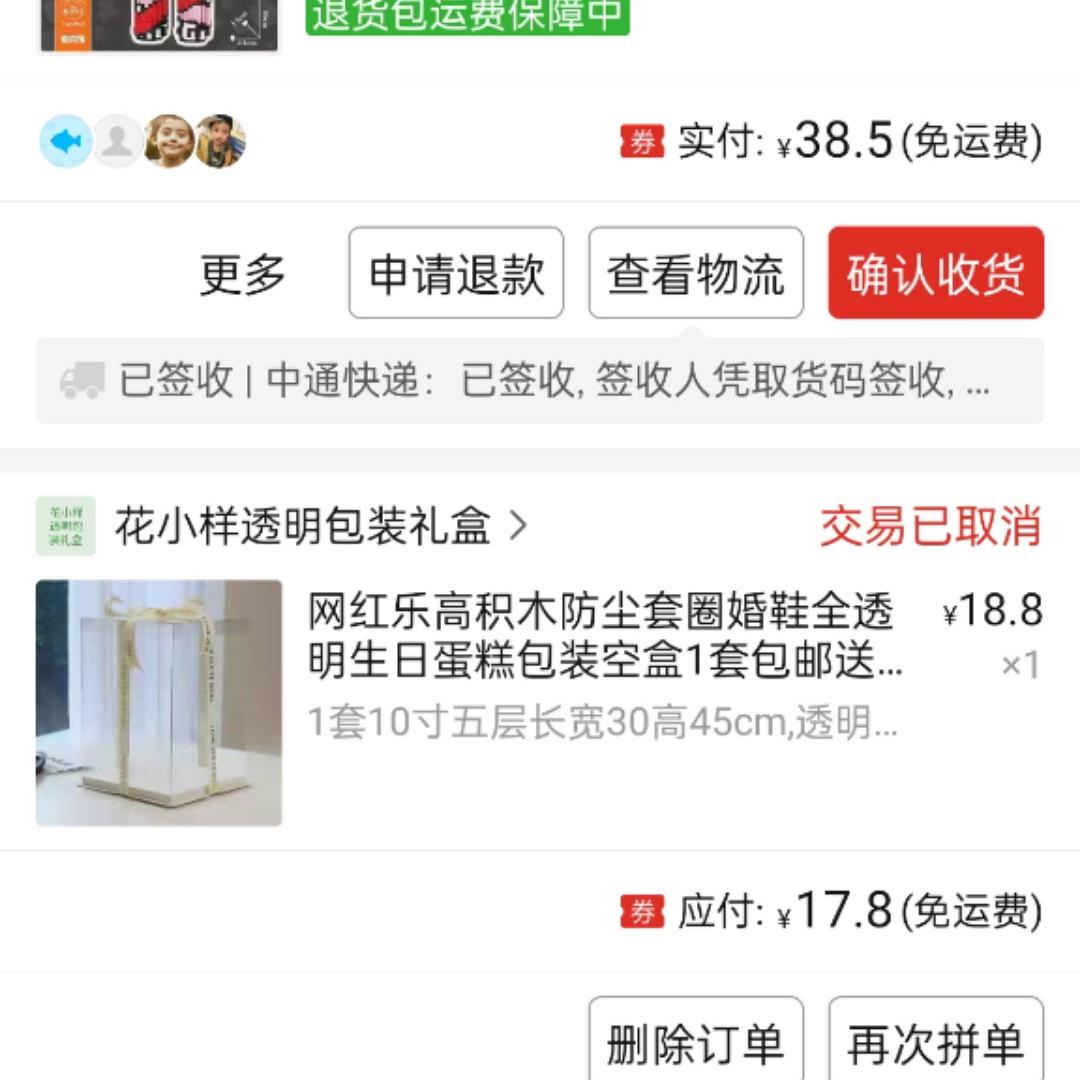
Task: Tap 再次拼单 to reorder
Action: 935,1043
